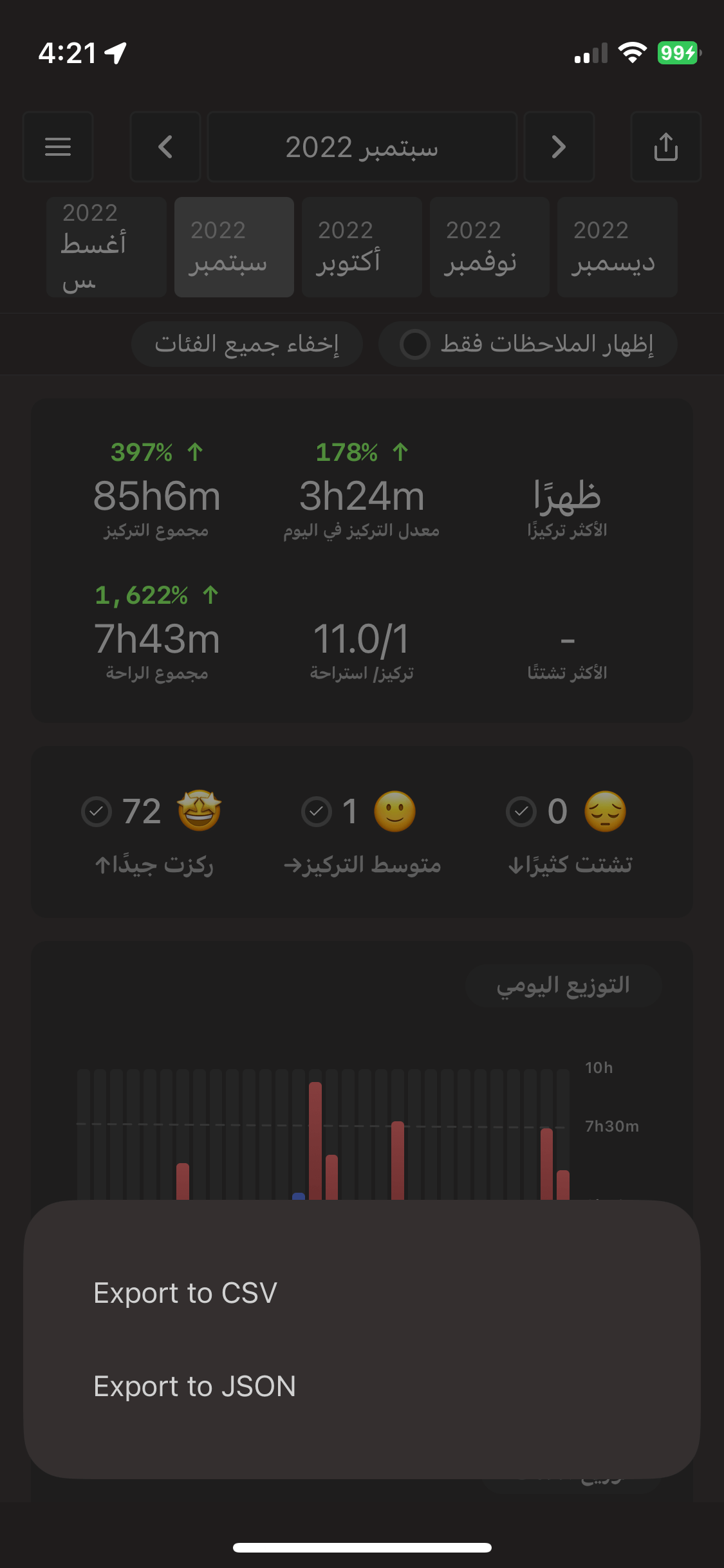Enable إظهار الملاحظات فقط option
724x1568 pixels.
pos(528,344)
